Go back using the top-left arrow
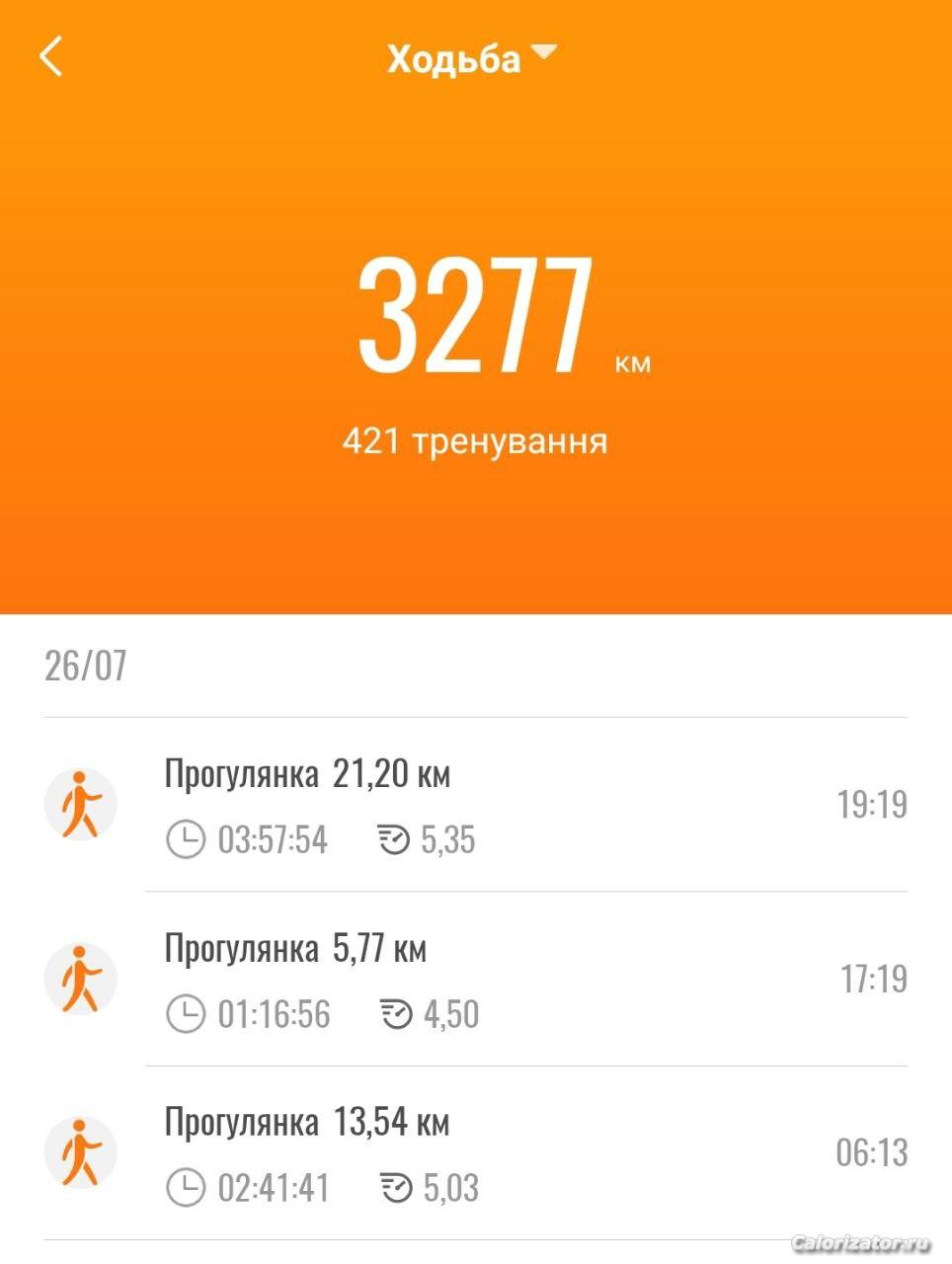This screenshot has width=952, height=1264. click(51, 56)
